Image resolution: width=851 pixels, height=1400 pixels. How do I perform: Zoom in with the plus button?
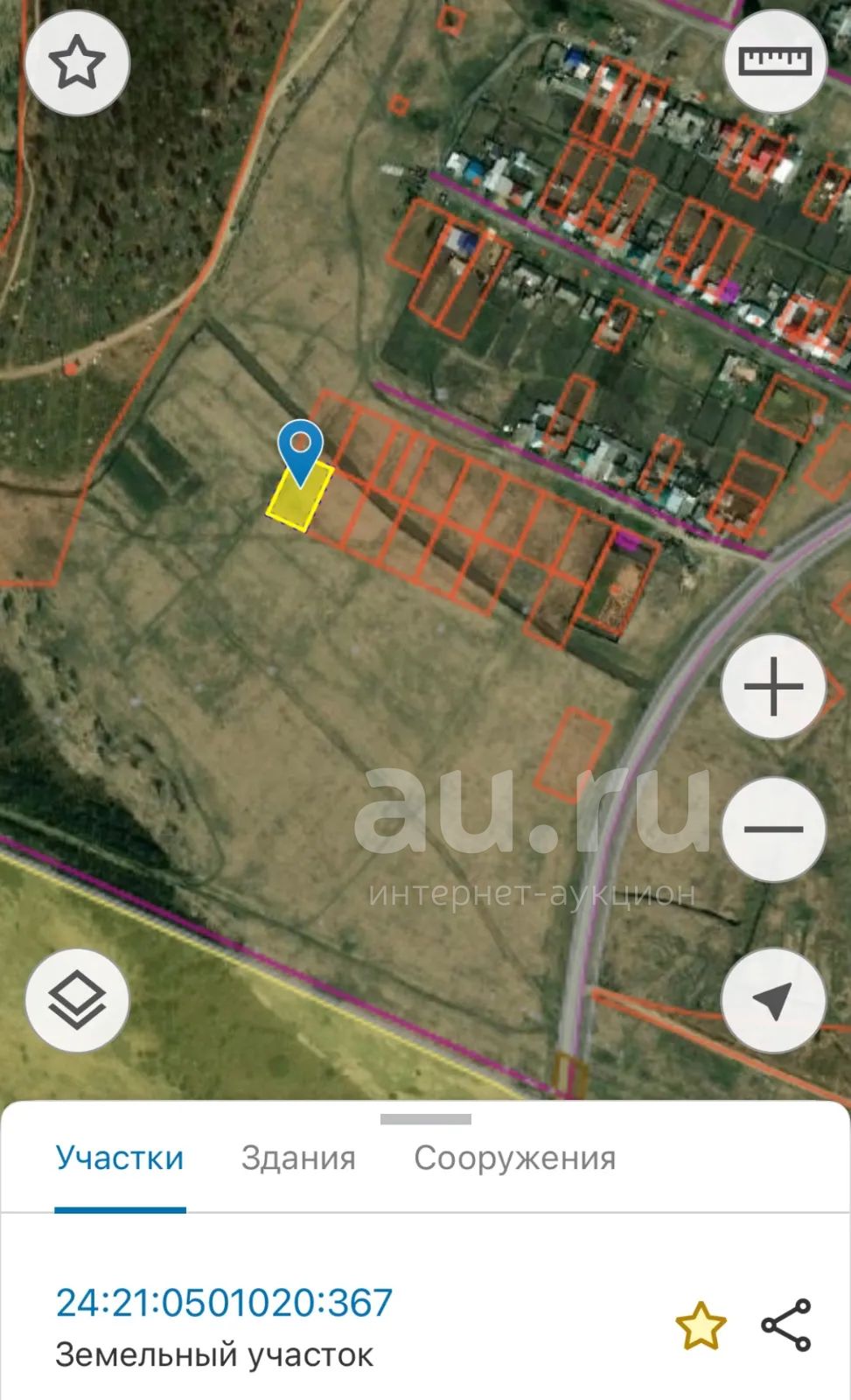click(774, 688)
